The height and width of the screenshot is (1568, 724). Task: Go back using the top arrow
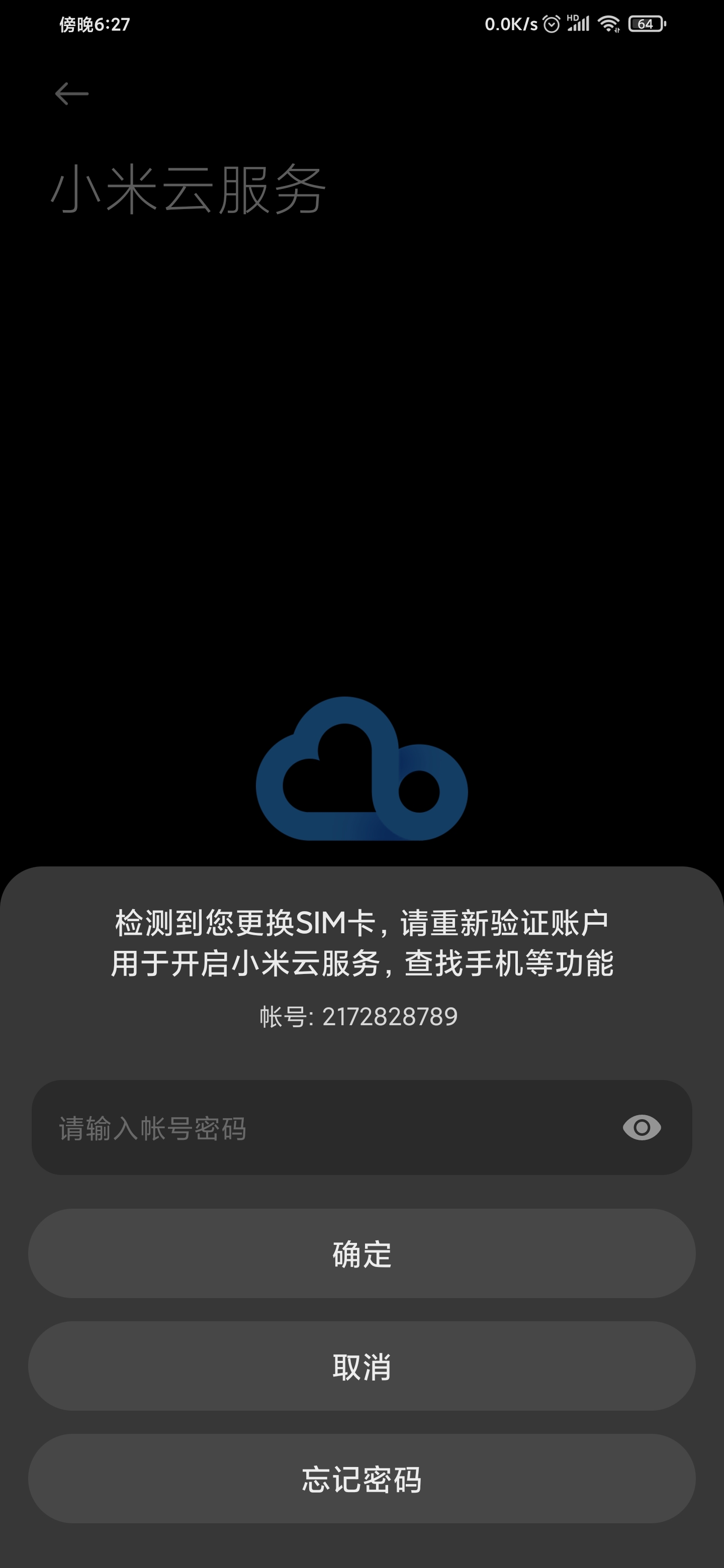pyautogui.click(x=72, y=94)
